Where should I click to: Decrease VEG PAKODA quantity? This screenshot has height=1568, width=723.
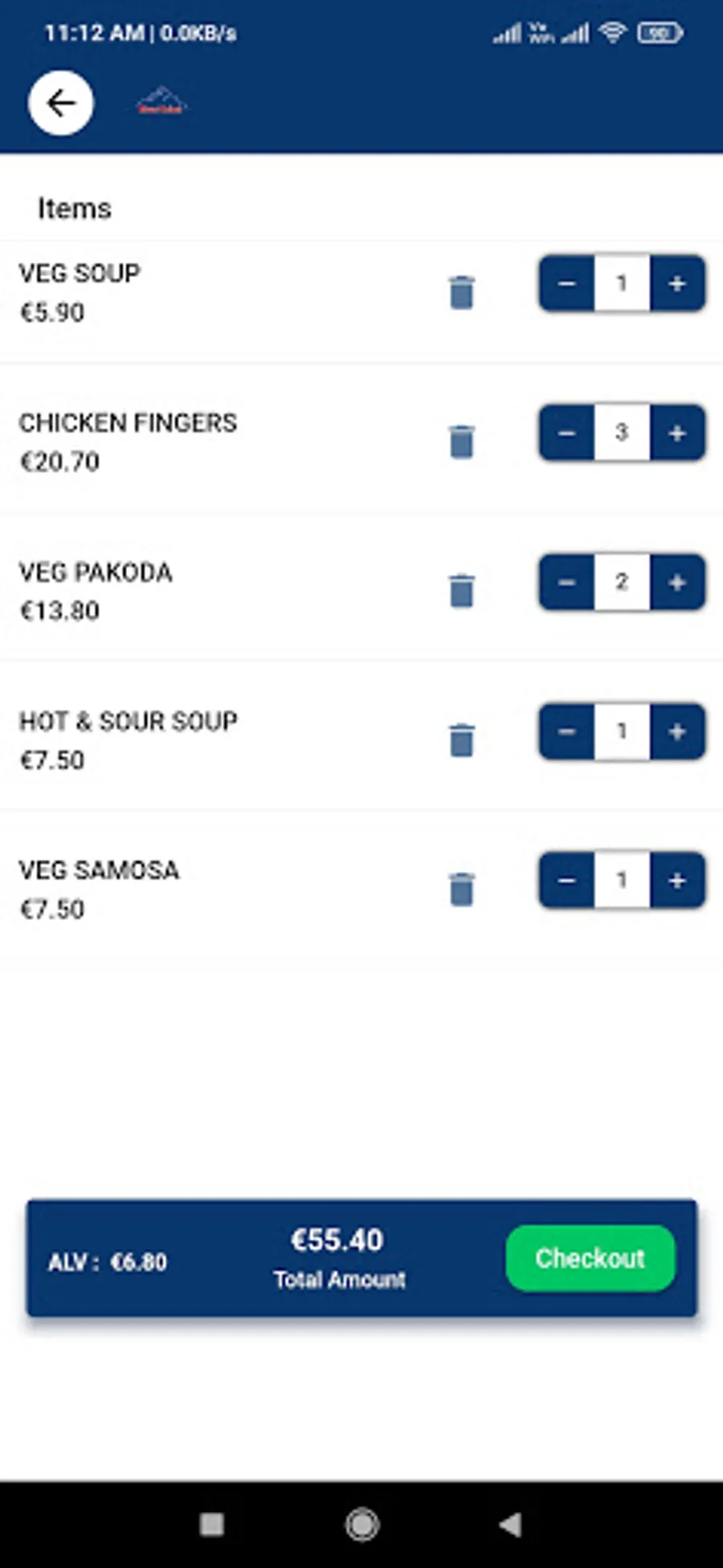click(x=566, y=582)
